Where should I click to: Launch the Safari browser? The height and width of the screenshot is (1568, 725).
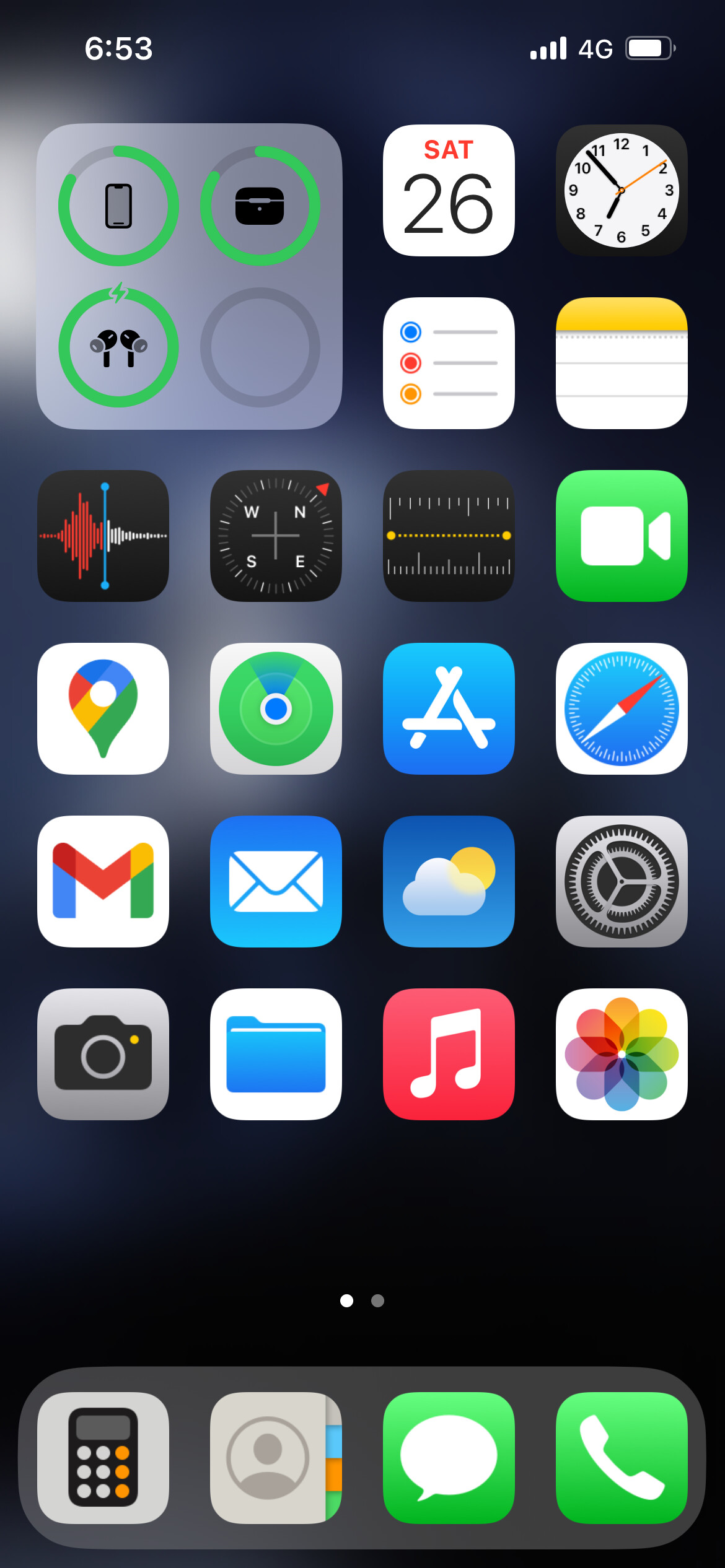(x=622, y=708)
